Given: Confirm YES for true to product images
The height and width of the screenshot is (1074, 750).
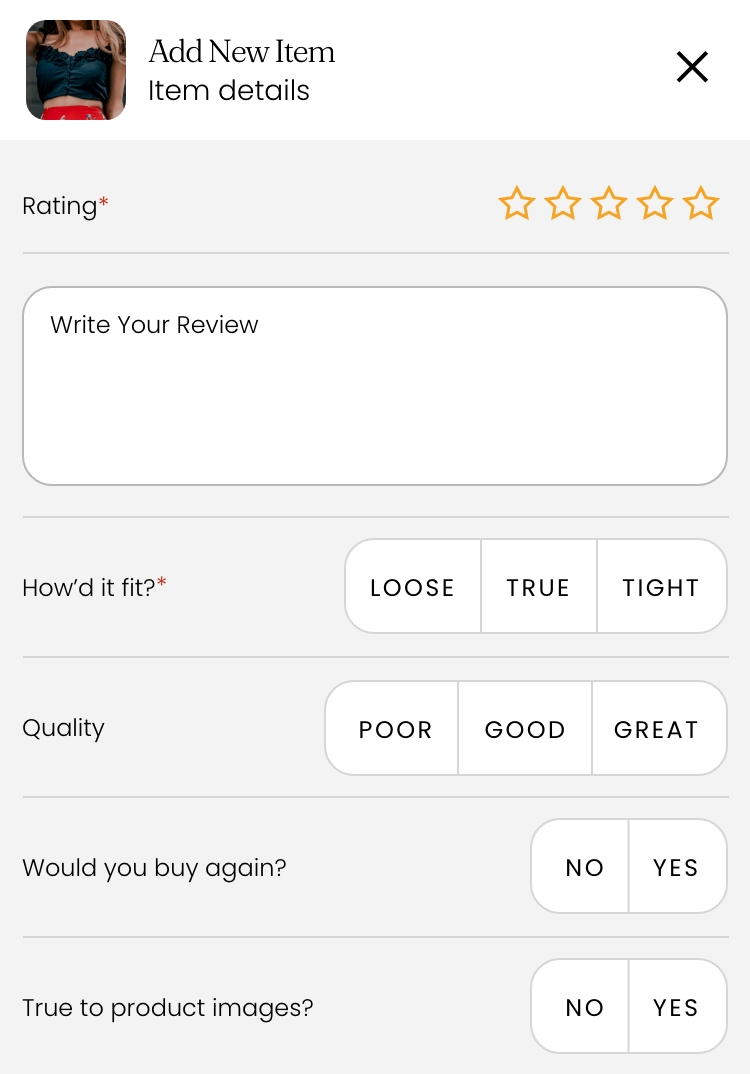Looking at the screenshot, I should click(x=676, y=1007).
